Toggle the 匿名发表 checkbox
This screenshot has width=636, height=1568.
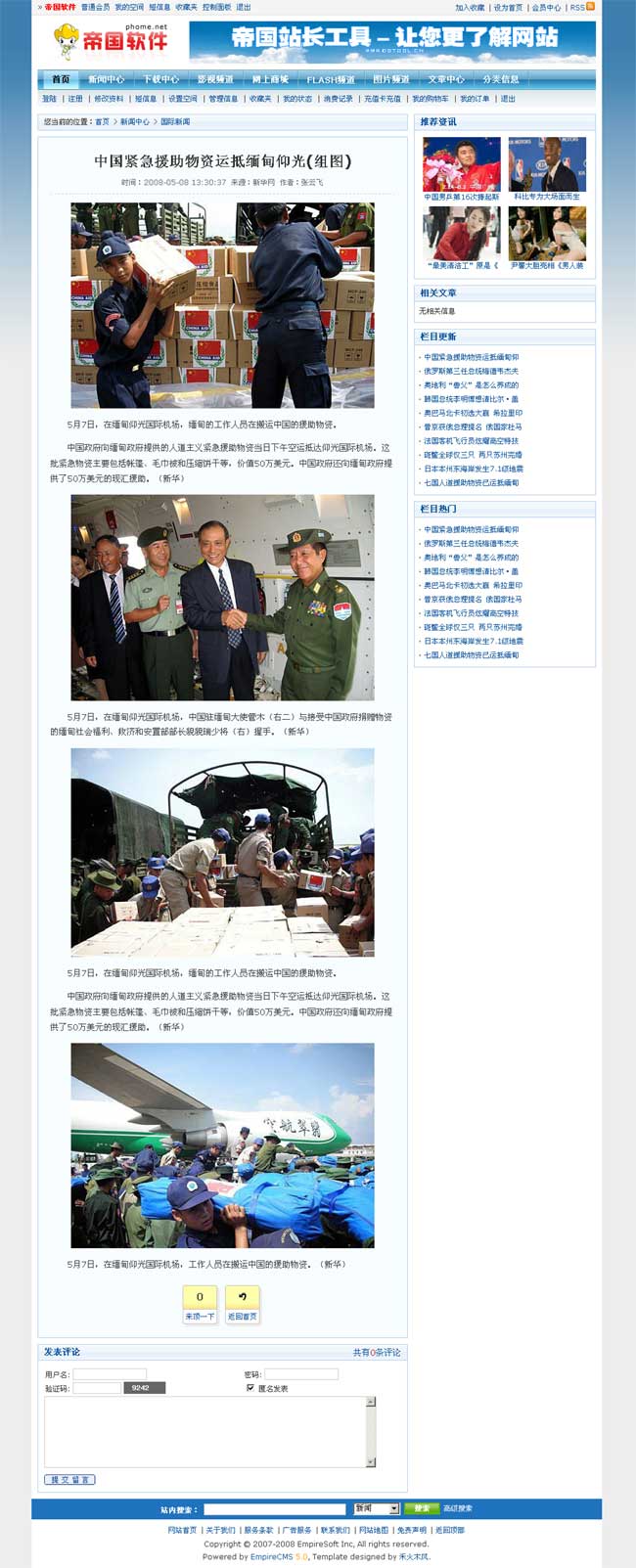tap(250, 1388)
